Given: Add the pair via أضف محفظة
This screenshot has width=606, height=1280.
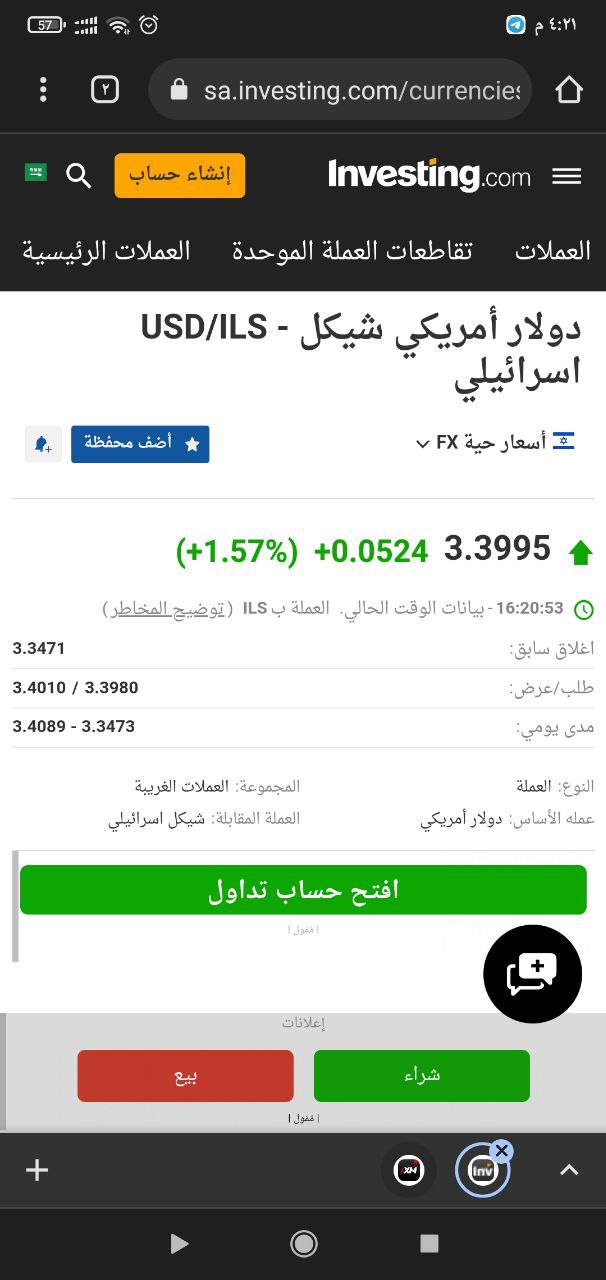Looking at the screenshot, I should (x=140, y=443).
